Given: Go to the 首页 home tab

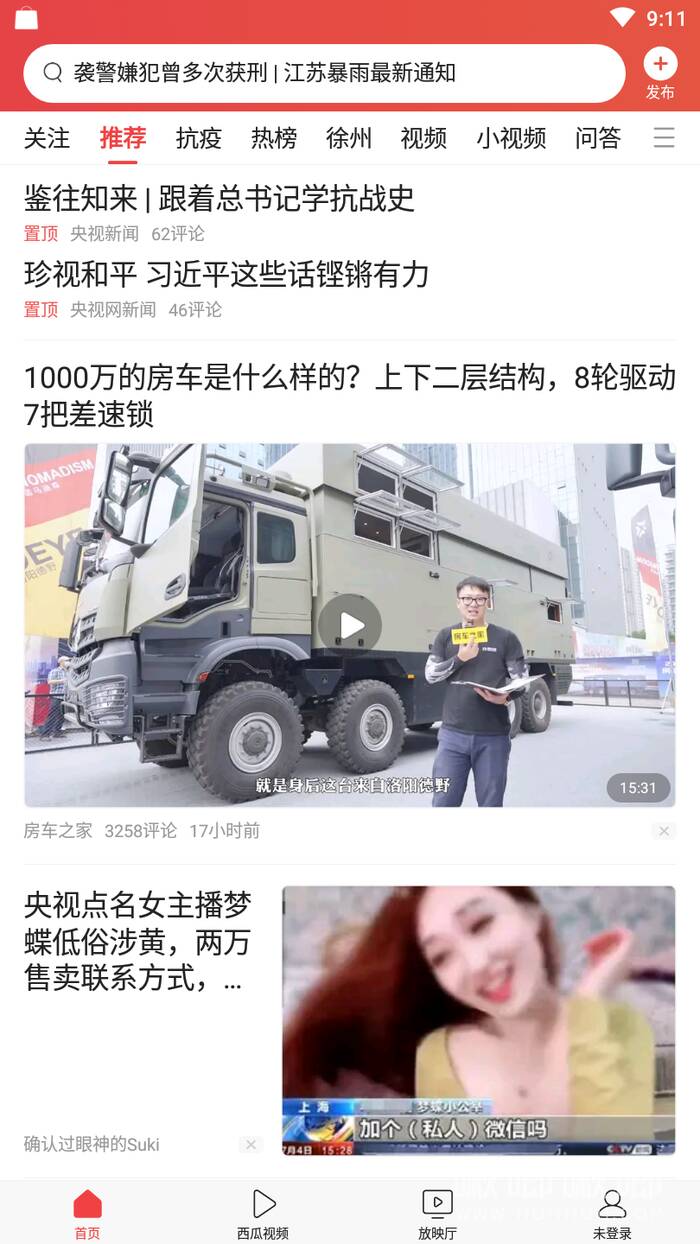Looking at the screenshot, I should pyautogui.click(x=87, y=1214).
